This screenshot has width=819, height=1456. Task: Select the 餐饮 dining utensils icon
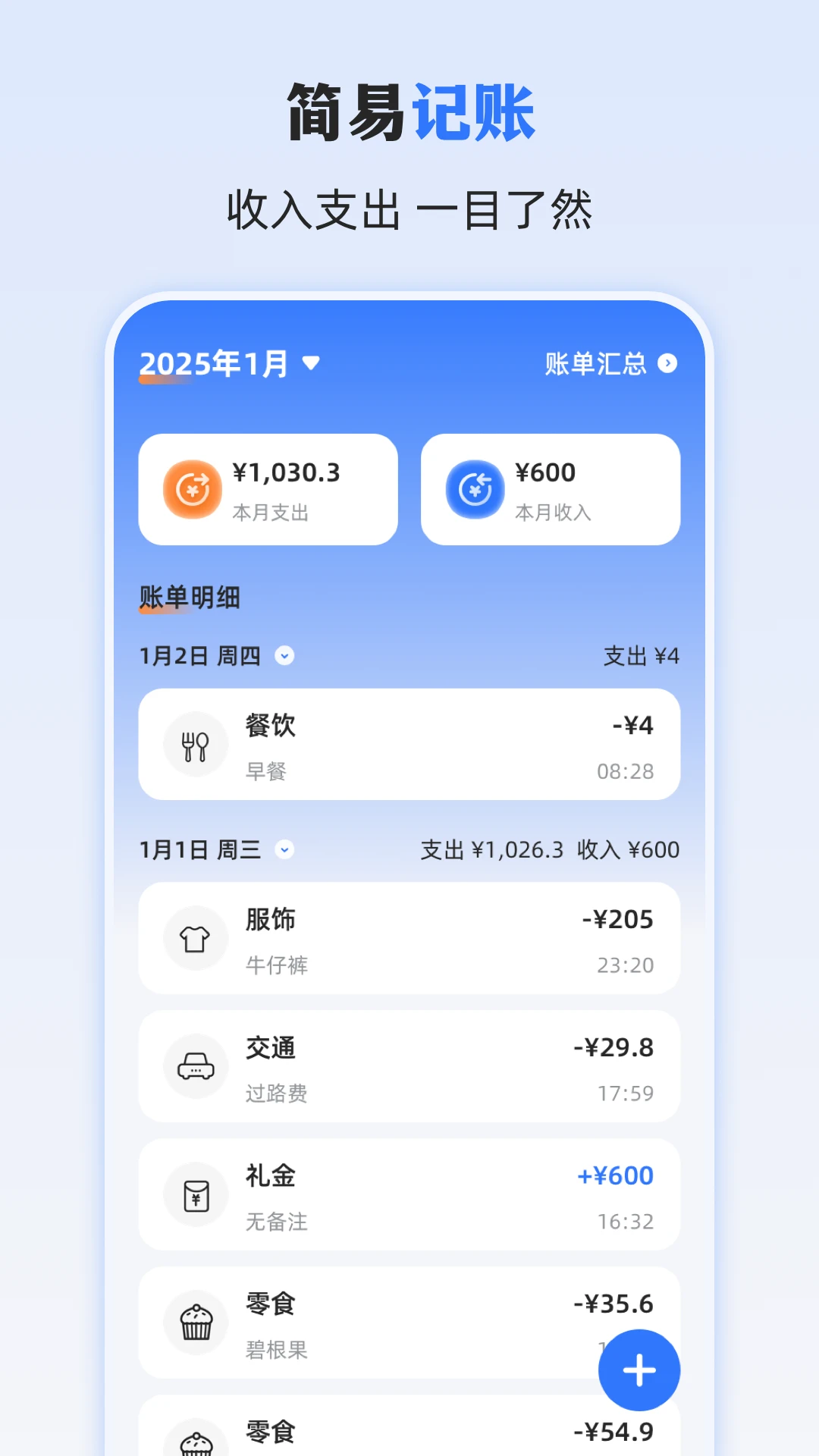(196, 744)
